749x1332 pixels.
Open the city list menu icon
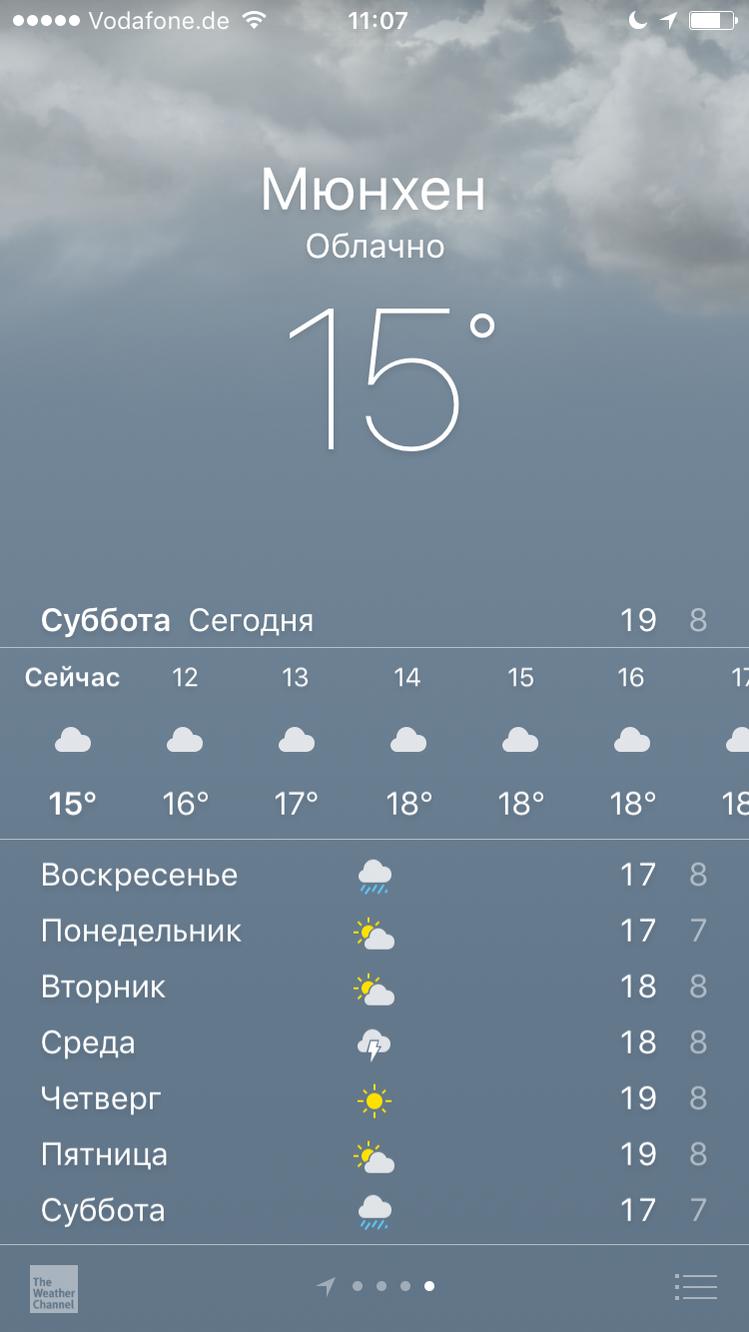(695, 1287)
